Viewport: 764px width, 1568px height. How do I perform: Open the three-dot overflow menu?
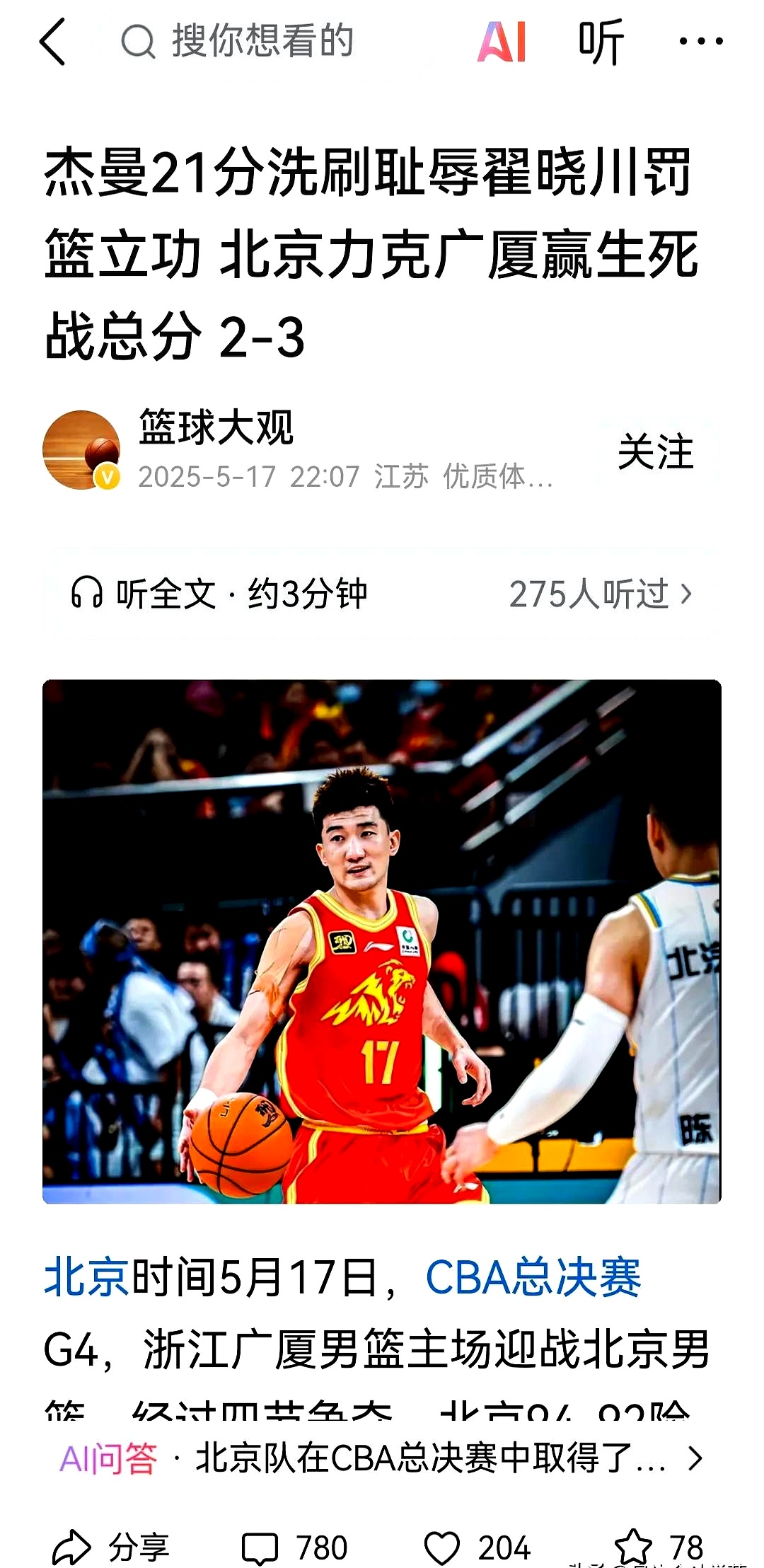tap(700, 42)
